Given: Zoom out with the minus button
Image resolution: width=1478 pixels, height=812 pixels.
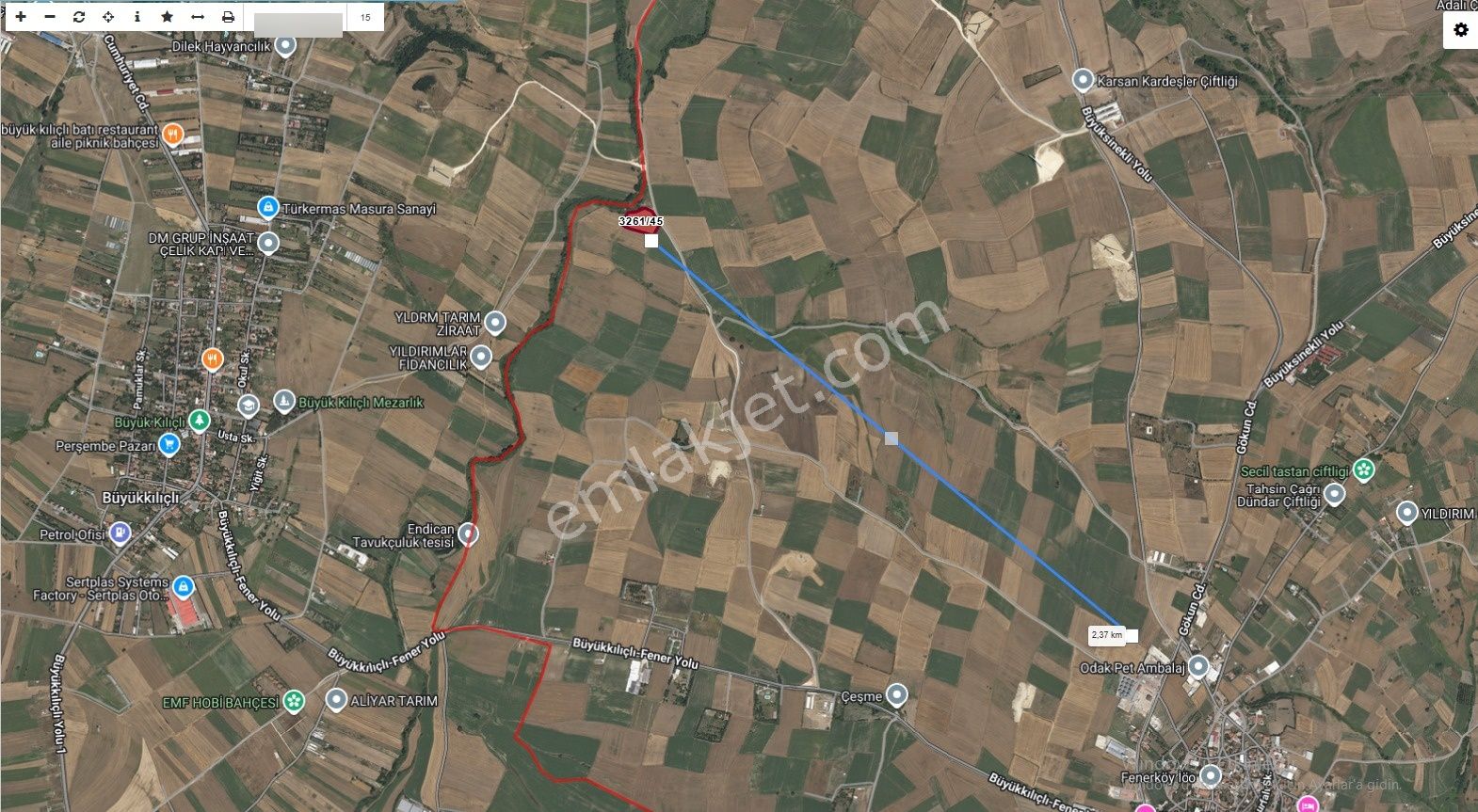Looking at the screenshot, I should coord(50,17).
